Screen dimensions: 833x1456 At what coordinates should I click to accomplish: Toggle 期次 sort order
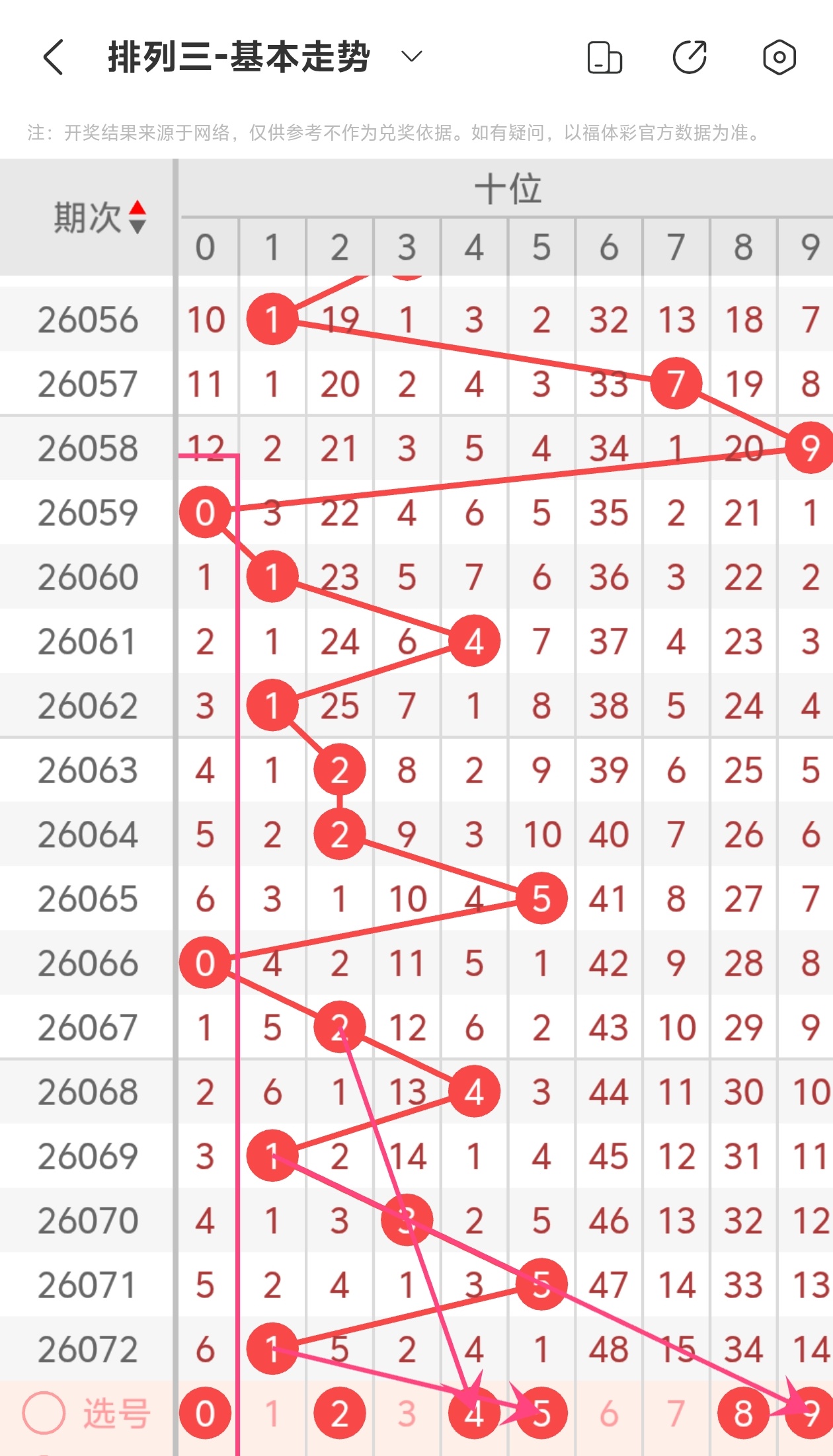coord(137,217)
